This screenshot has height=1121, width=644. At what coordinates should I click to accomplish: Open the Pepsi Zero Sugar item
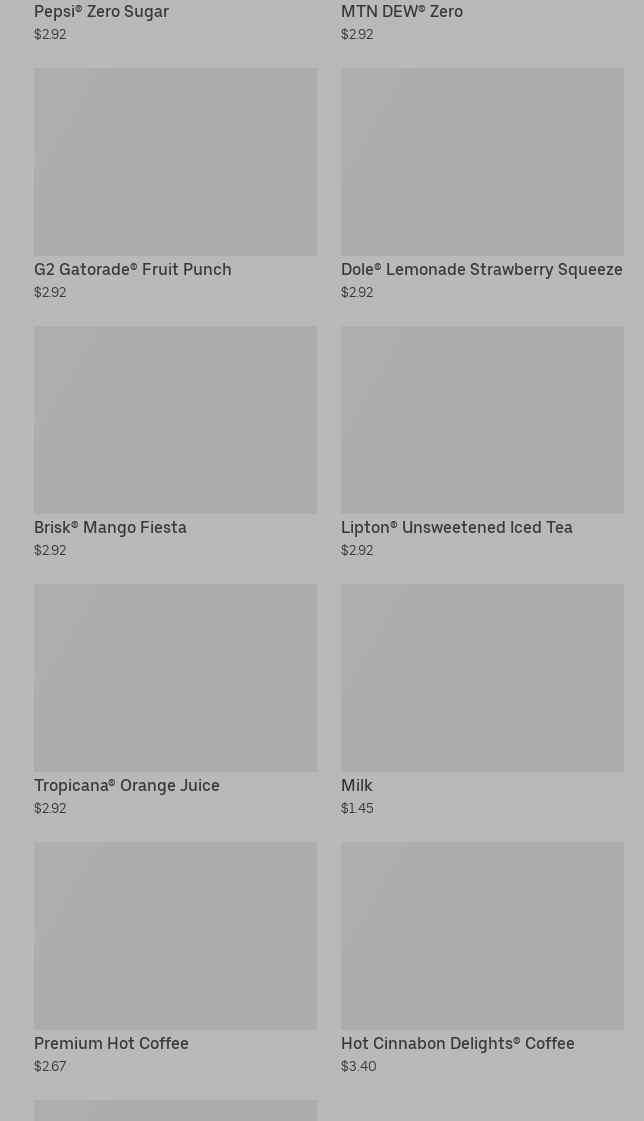(x=101, y=12)
